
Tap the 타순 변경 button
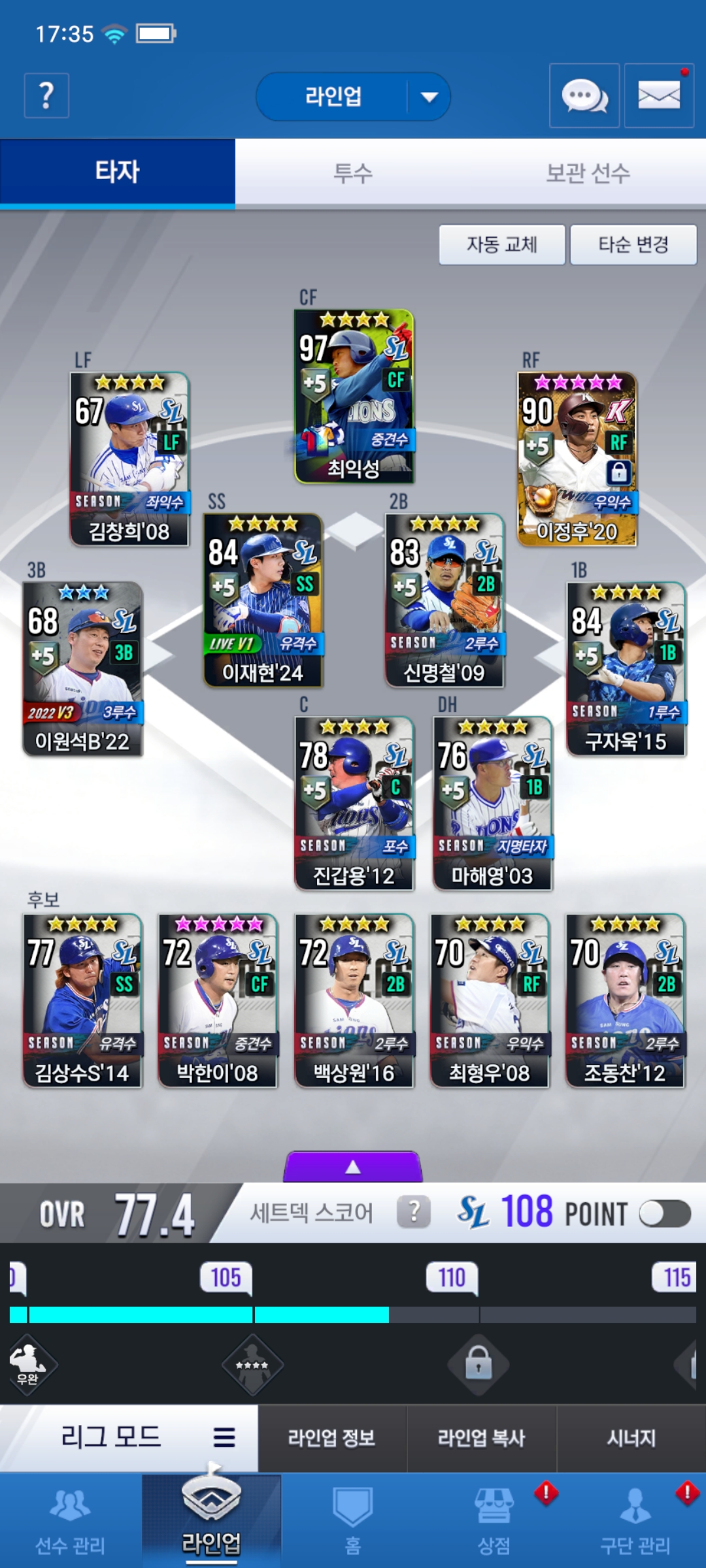point(633,245)
